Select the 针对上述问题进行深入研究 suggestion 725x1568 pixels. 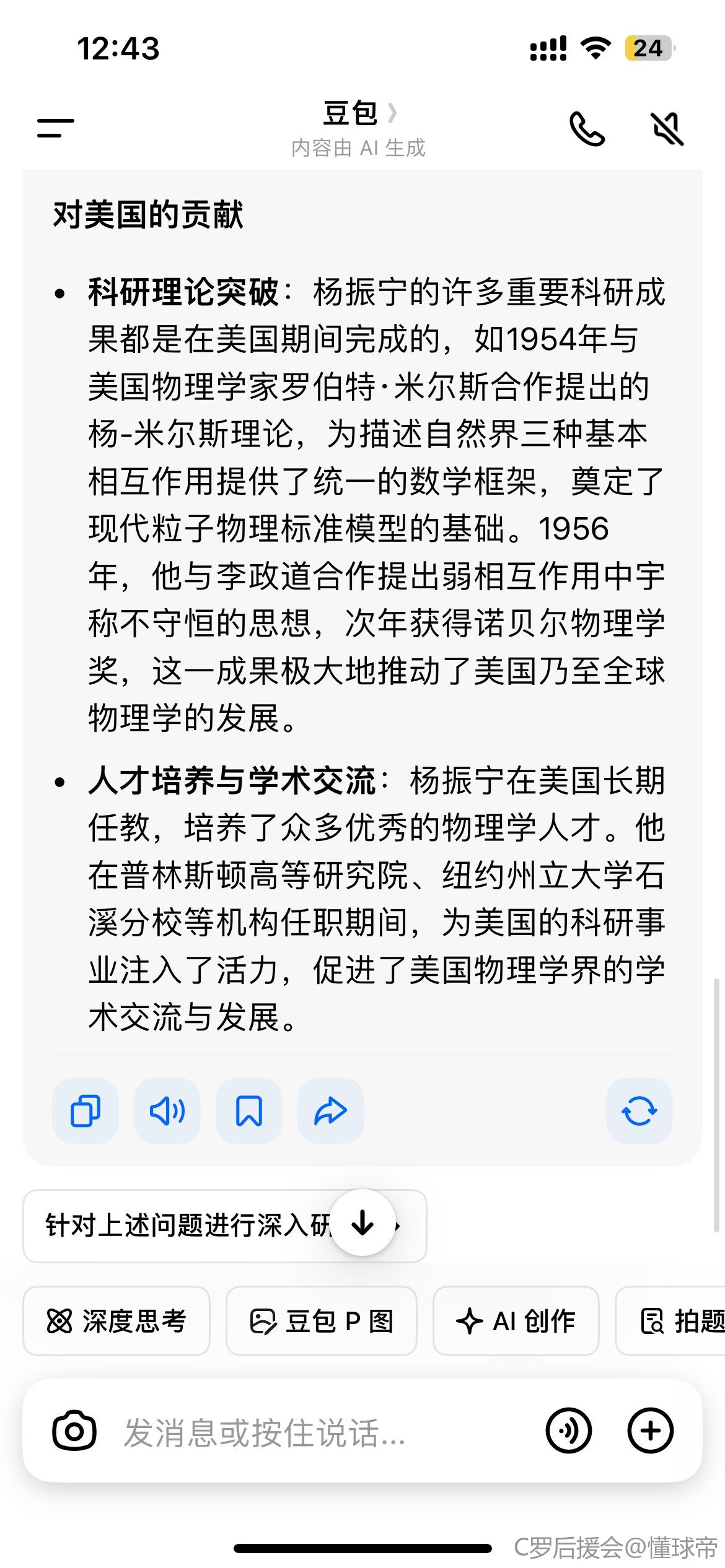186,1226
